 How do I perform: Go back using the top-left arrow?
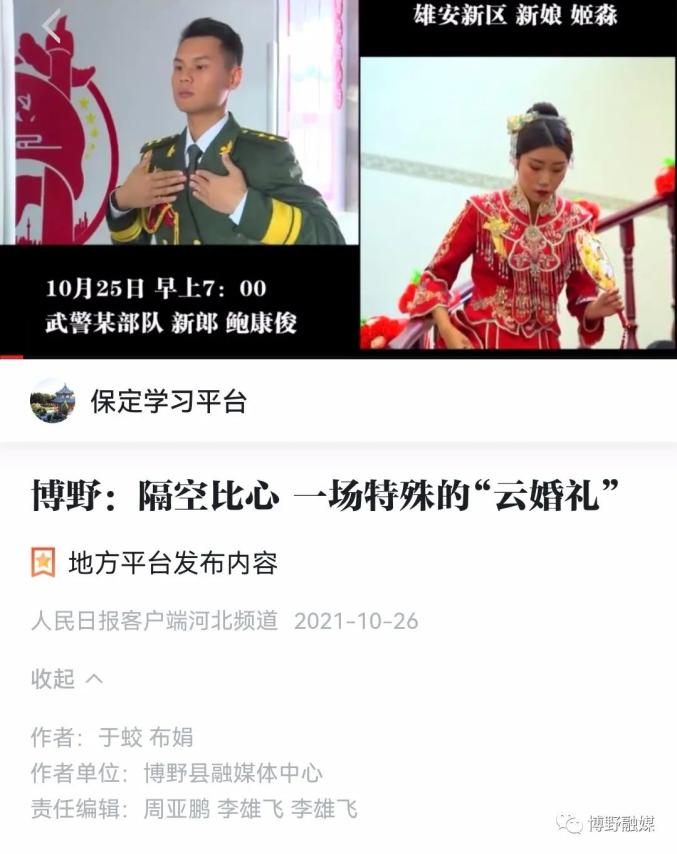point(52,26)
